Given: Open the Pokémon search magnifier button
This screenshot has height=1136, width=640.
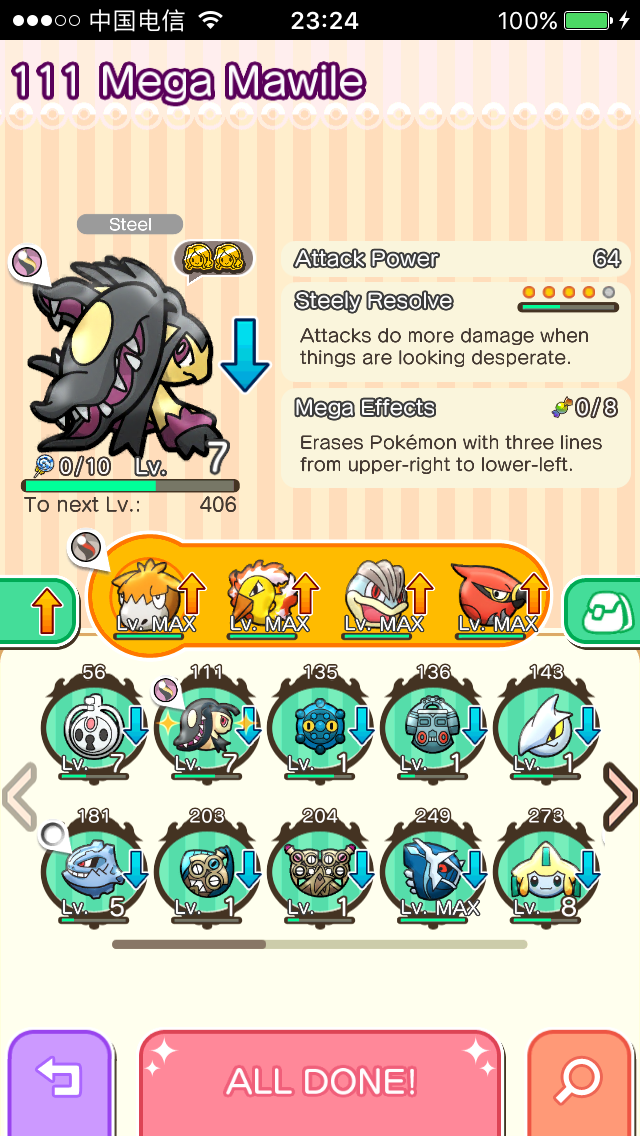Looking at the screenshot, I should click(580, 1081).
